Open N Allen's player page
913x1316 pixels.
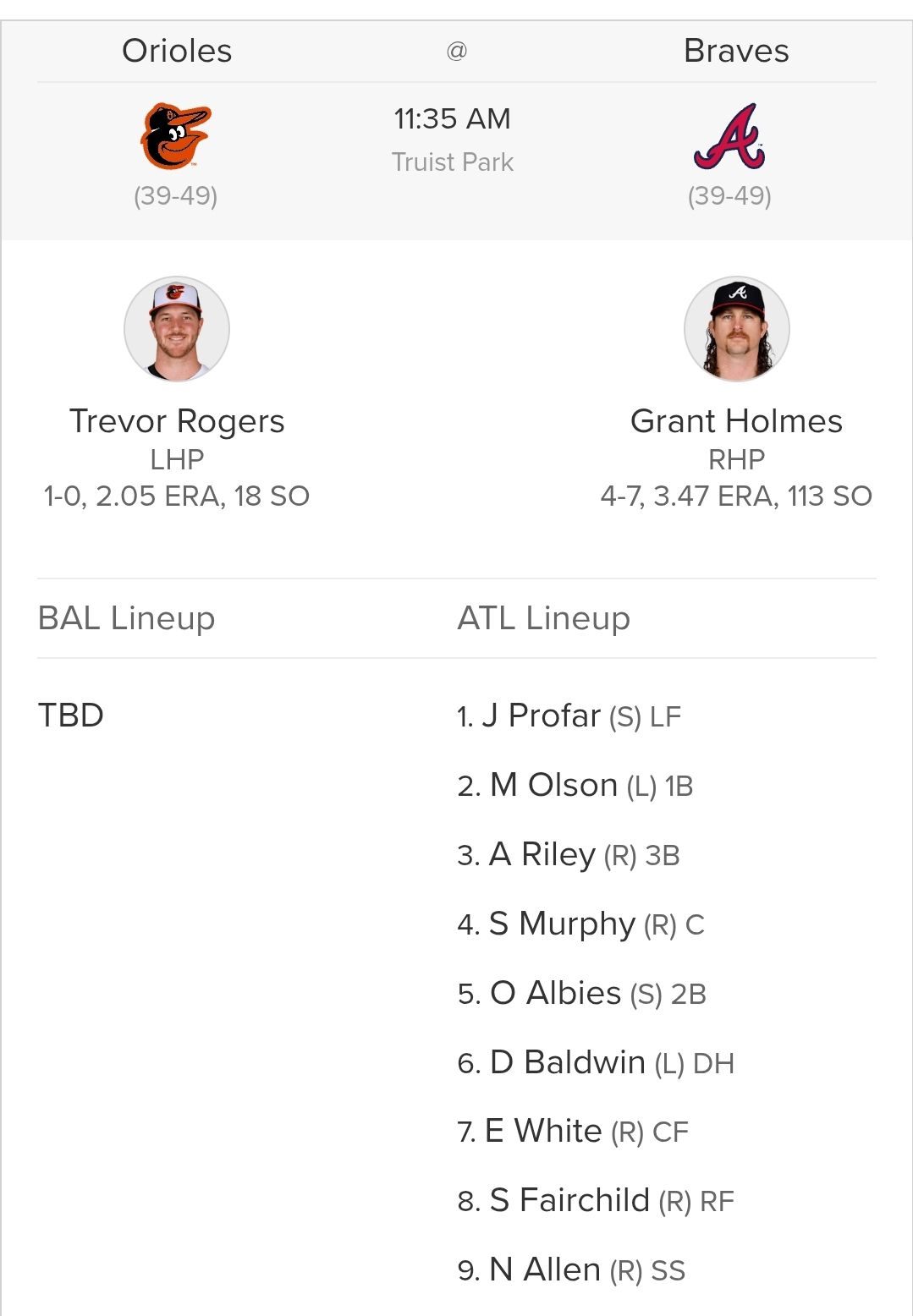tap(545, 1269)
